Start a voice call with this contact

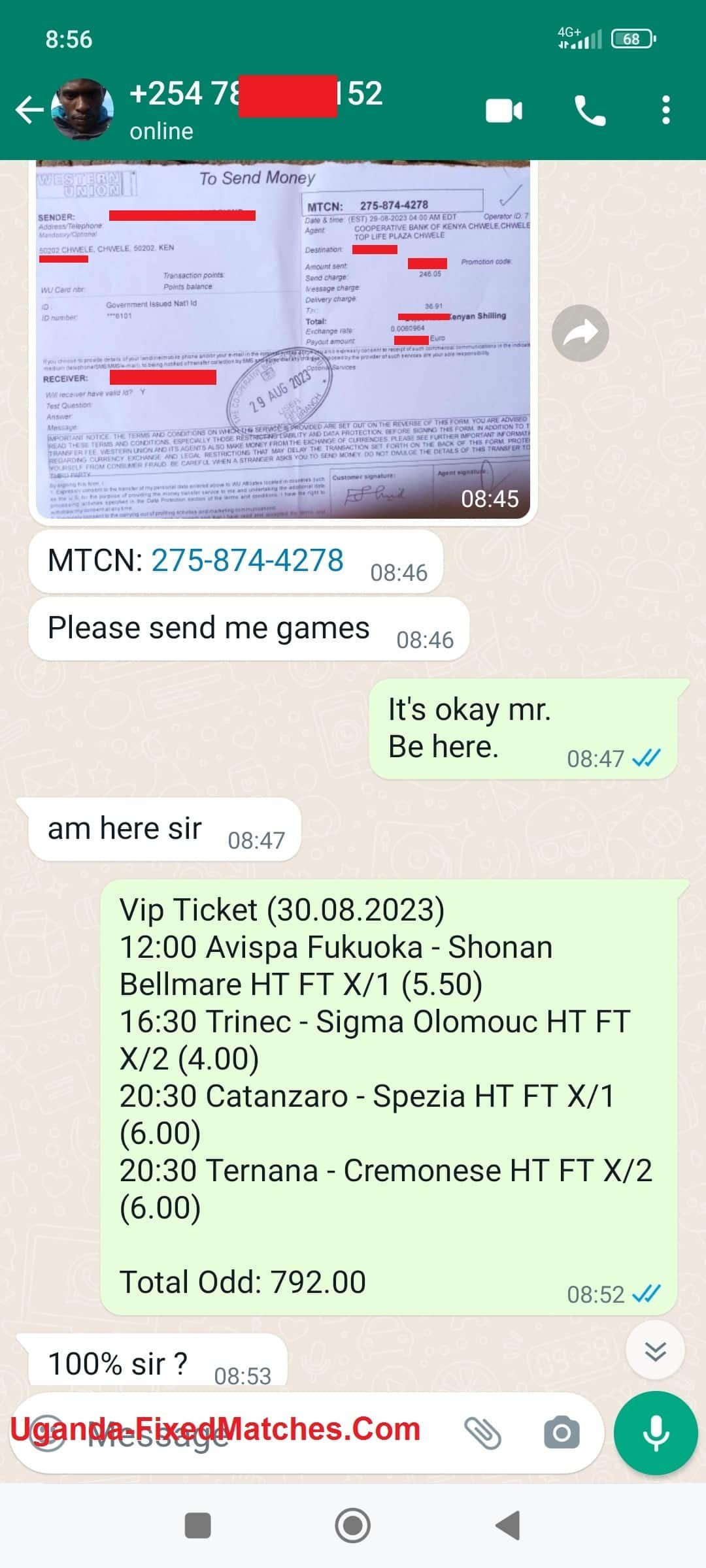590,110
